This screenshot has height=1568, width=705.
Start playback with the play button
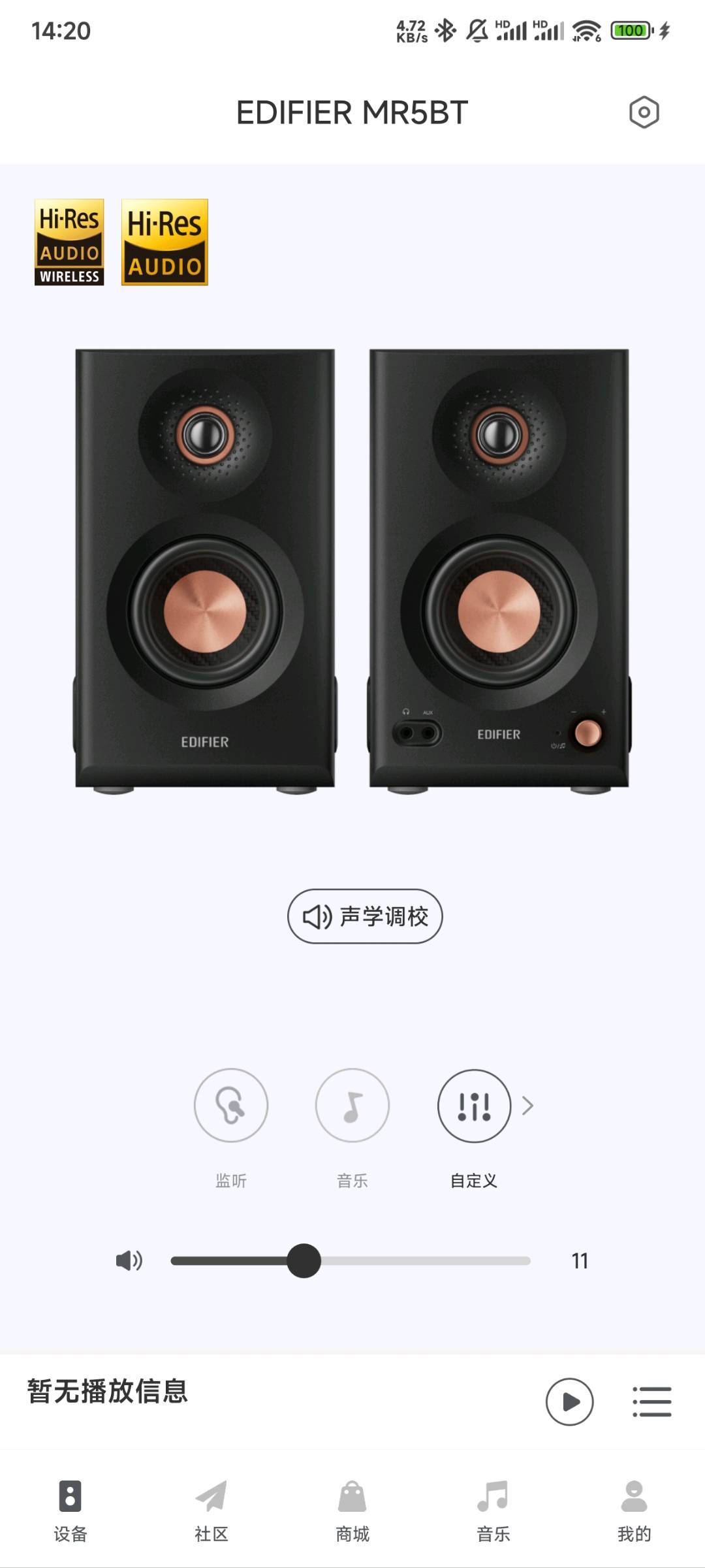click(x=569, y=1401)
